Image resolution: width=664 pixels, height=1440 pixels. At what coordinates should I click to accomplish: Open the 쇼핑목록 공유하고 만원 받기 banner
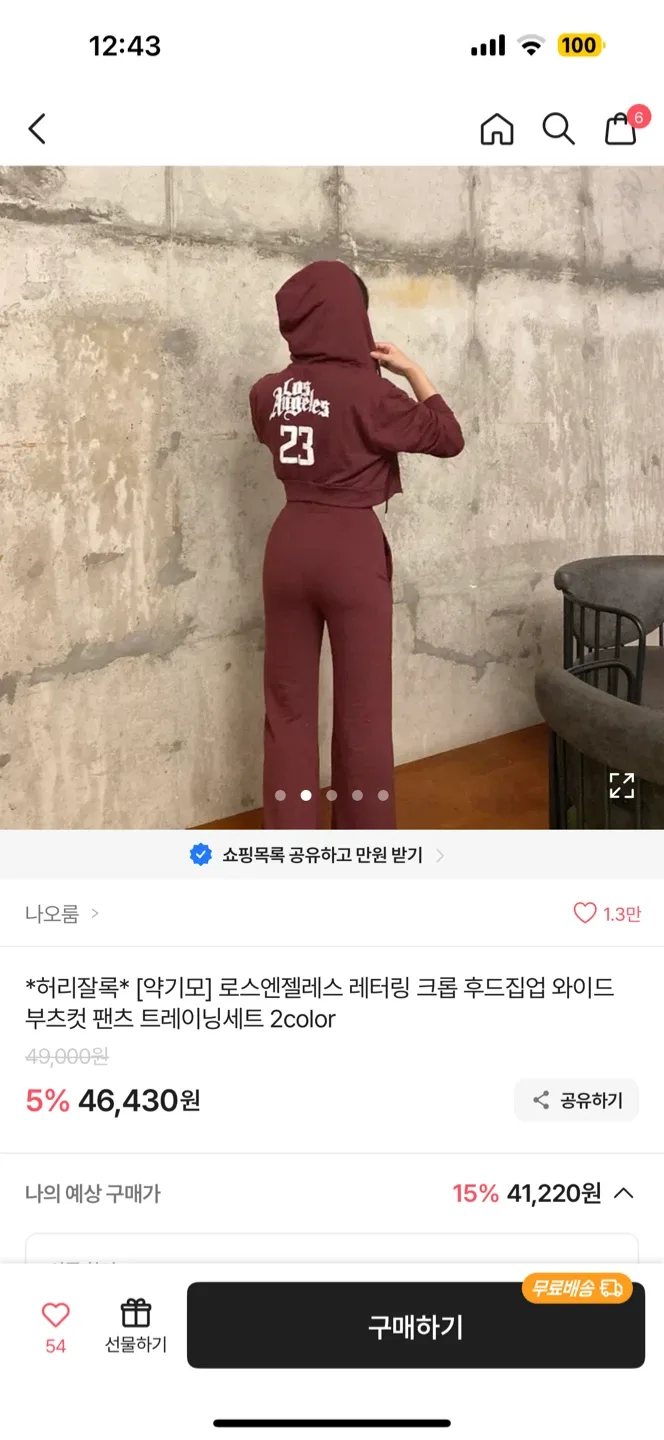(x=317, y=855)
